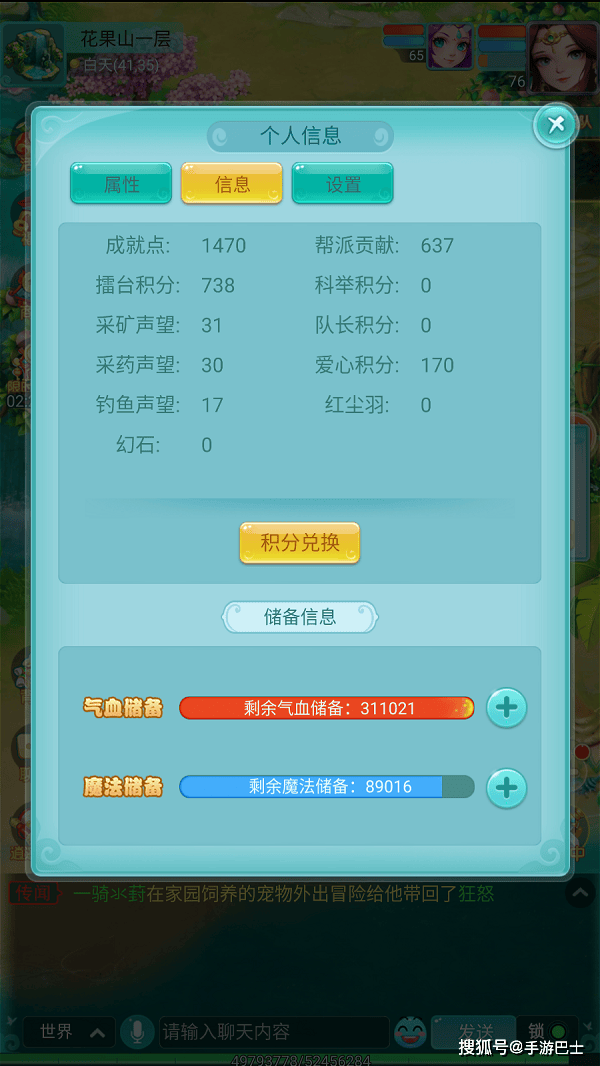This screenshot has height=1066, width=600.
Task: Select the 信息 tab
Action: click(232, 184)
